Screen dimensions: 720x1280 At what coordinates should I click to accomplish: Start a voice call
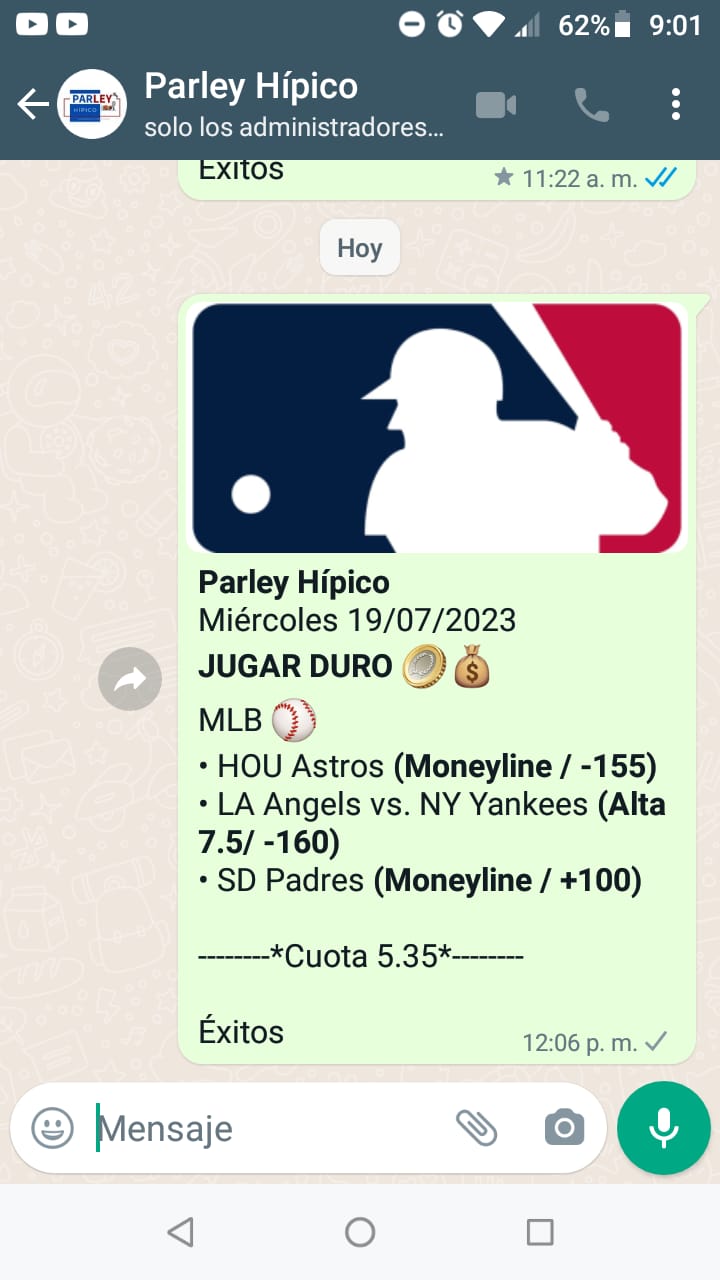pyautogui.click(x=591, y=104)
